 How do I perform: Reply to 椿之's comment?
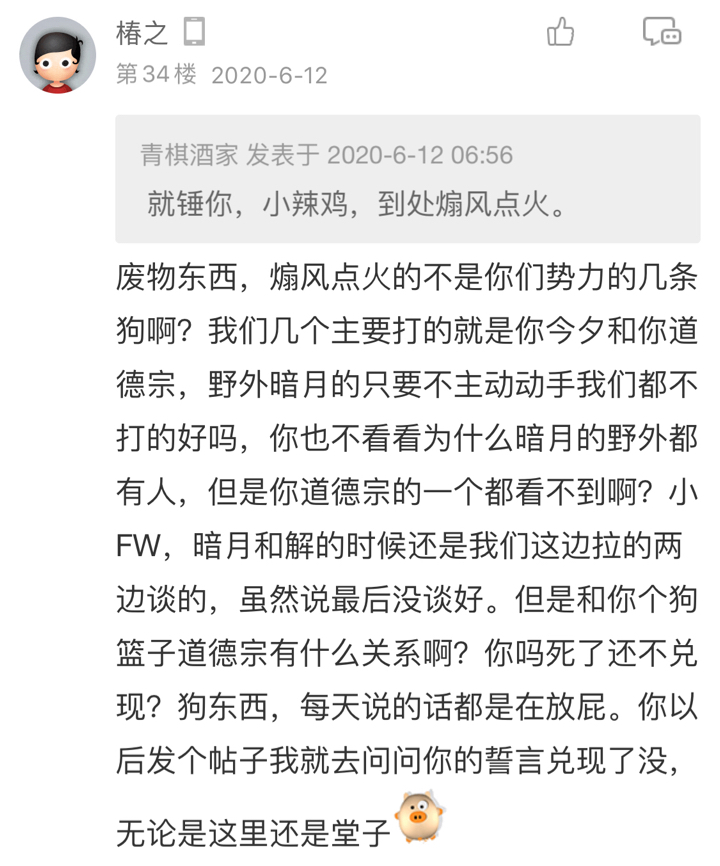[x=661, y=33]
